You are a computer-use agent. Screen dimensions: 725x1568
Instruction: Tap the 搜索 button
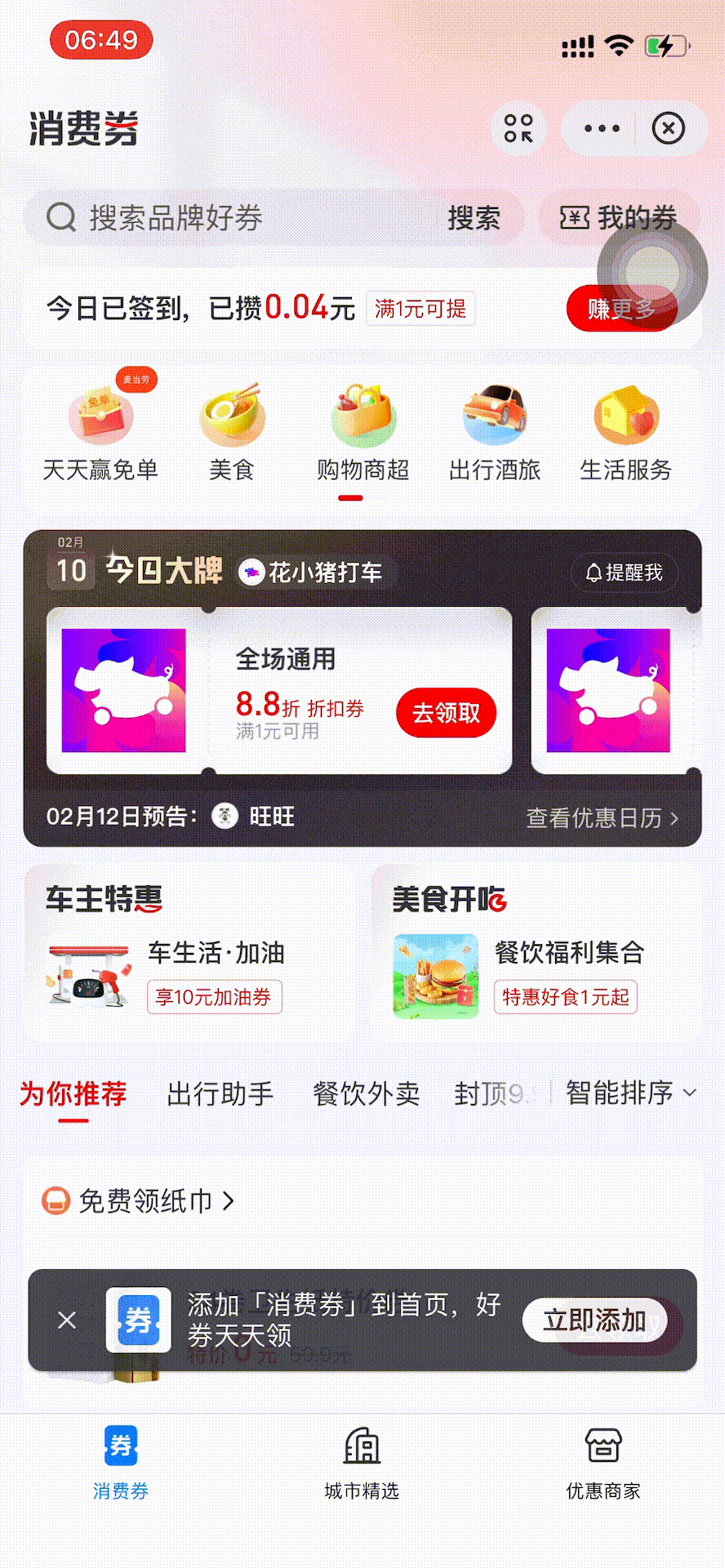click(474, 218)
